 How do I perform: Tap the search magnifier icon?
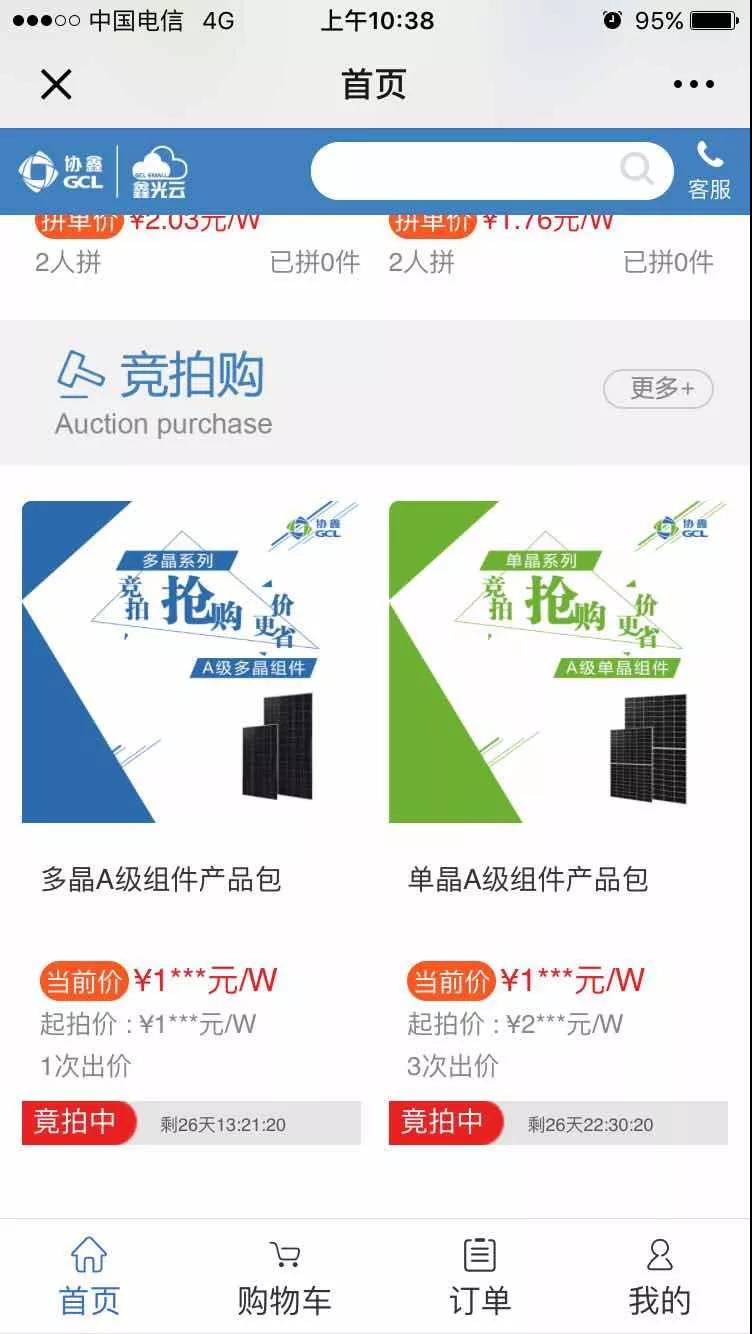coord(636,170)
